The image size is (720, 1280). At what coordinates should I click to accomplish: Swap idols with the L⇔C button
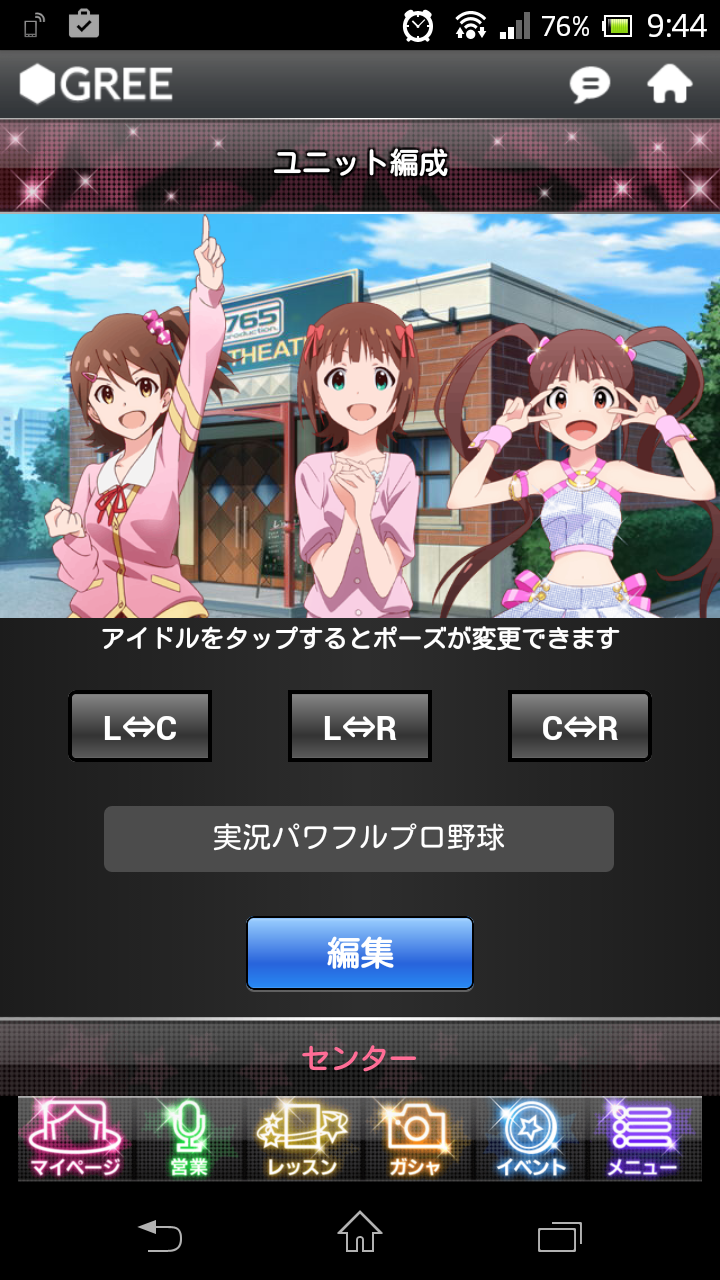tap(140, 727)
